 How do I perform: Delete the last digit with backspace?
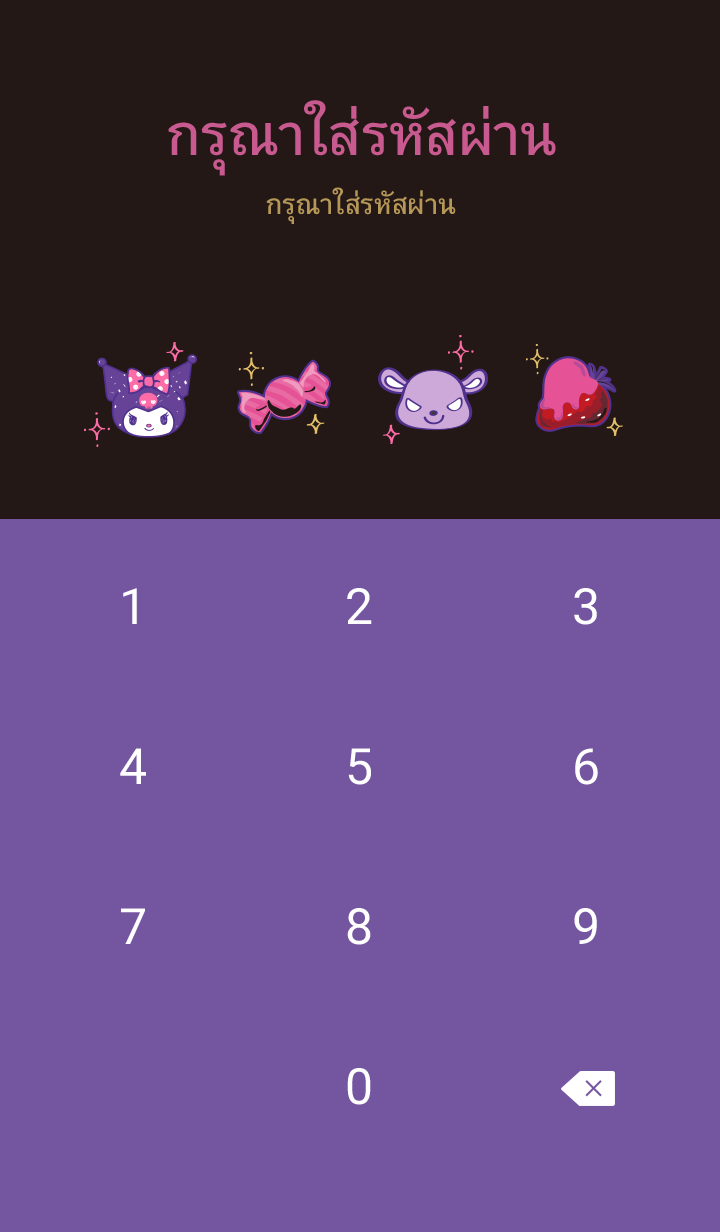pyautogui.click(x=588, y=1088)
